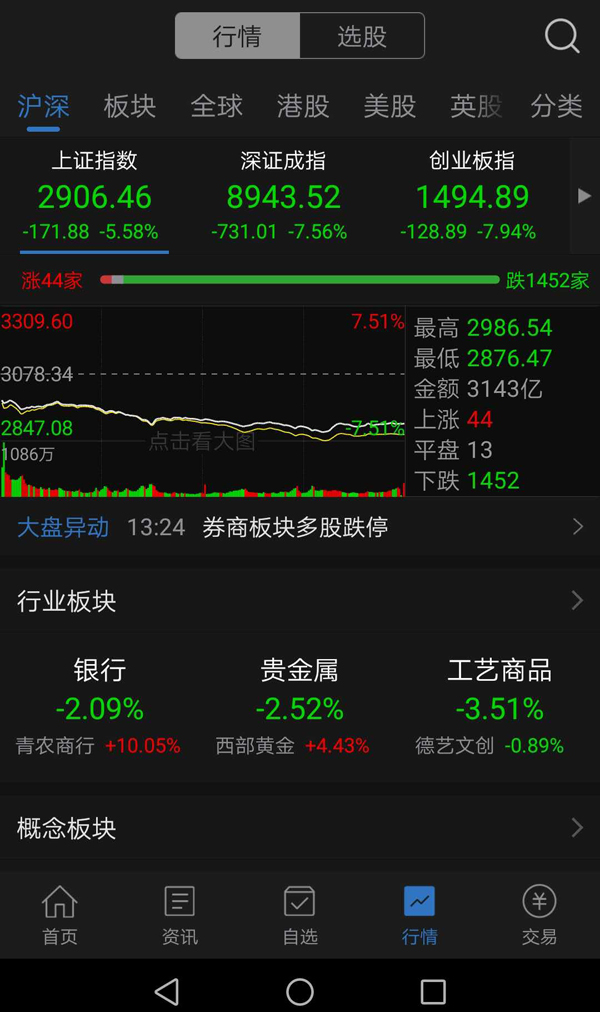View 深证成指 index details
600x1012 pixels.
tap(283, 196)
